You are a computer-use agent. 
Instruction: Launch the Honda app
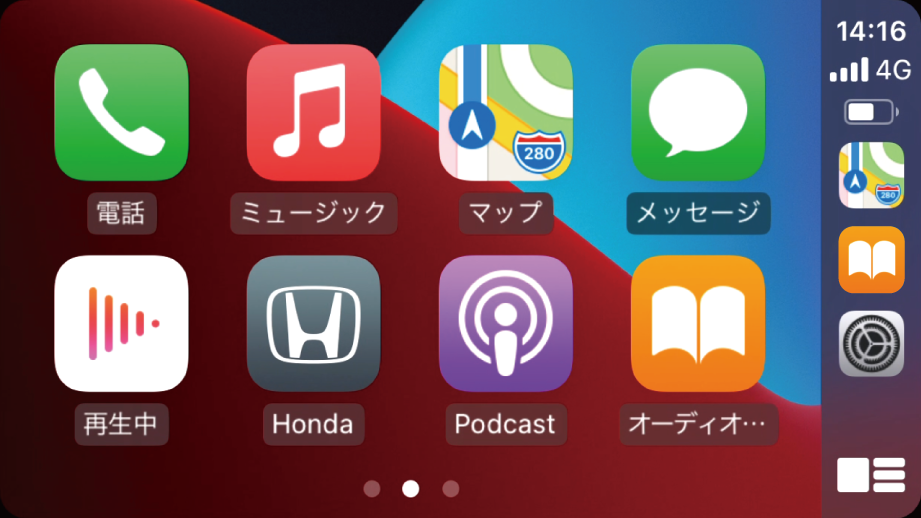pyautogui.click(x=313, y=323)
